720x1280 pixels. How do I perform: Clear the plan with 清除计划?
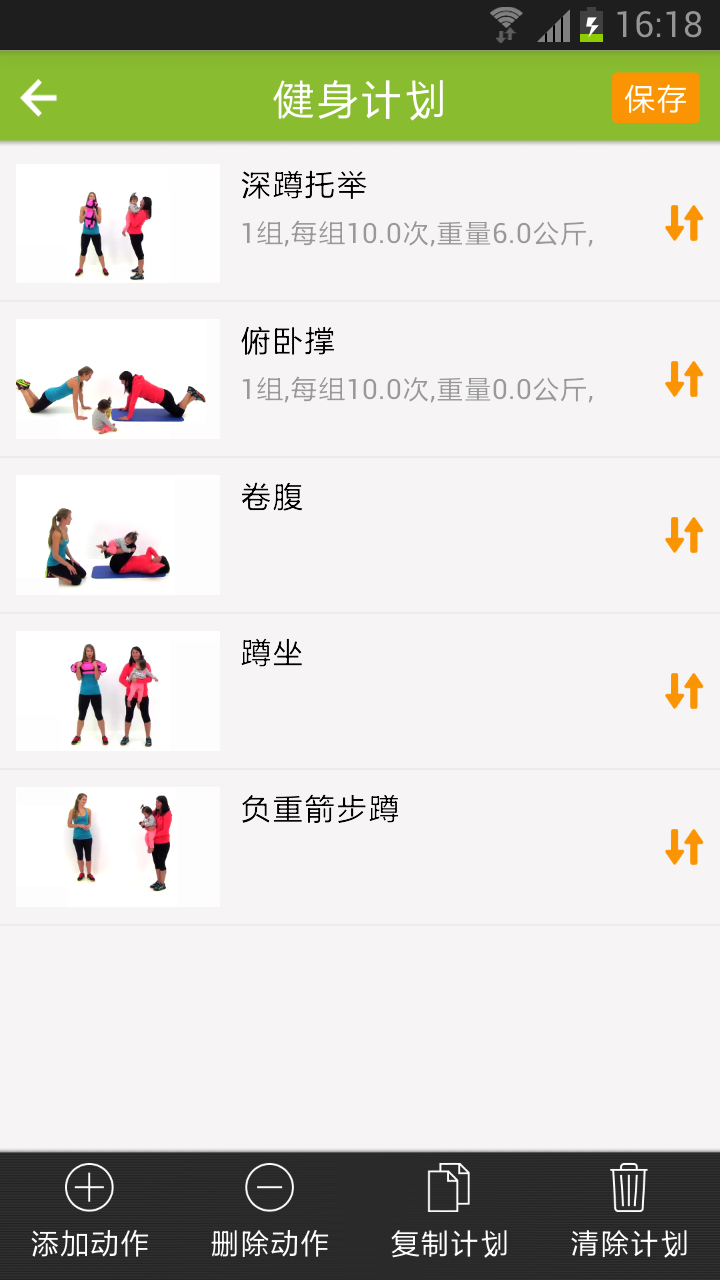629,1212
